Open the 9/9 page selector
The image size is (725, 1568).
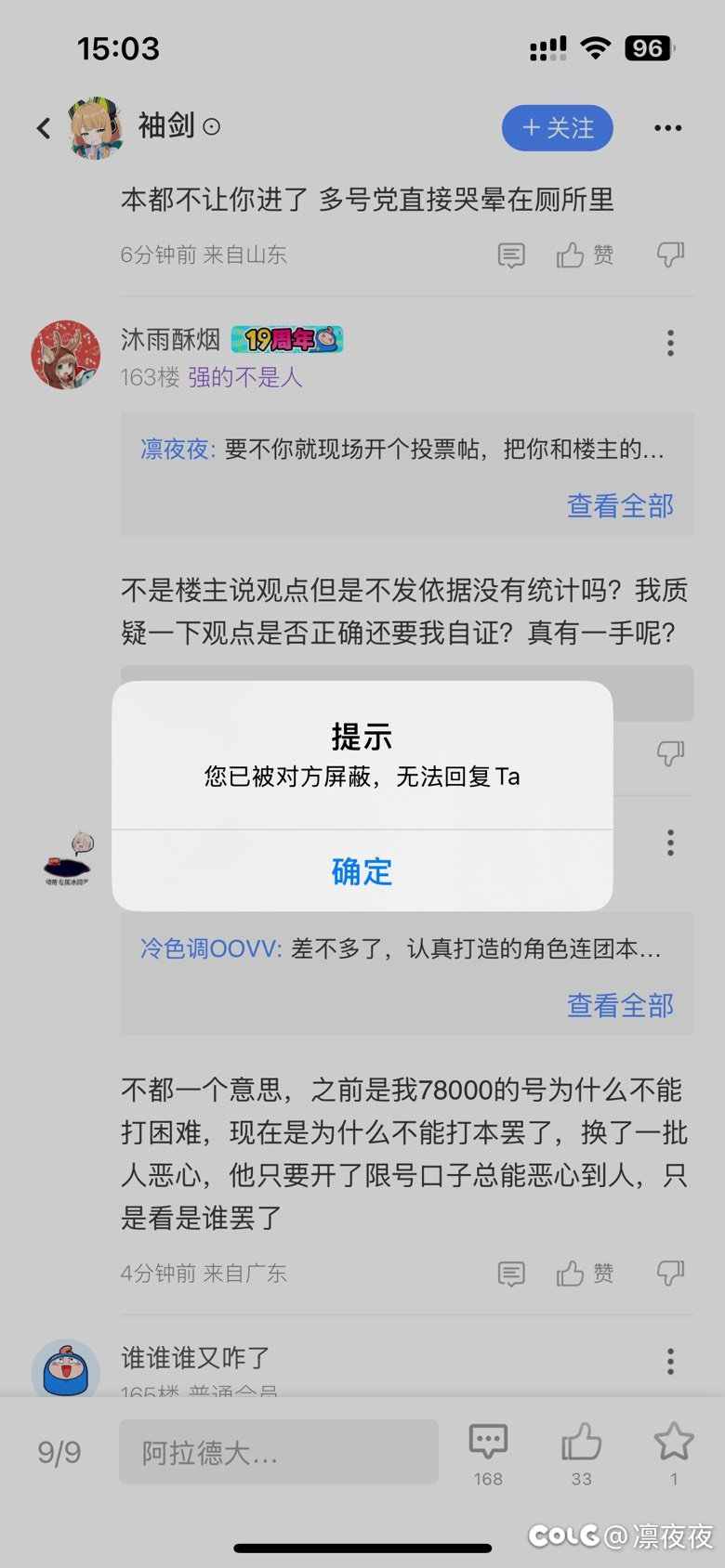tap(59, 1452)
